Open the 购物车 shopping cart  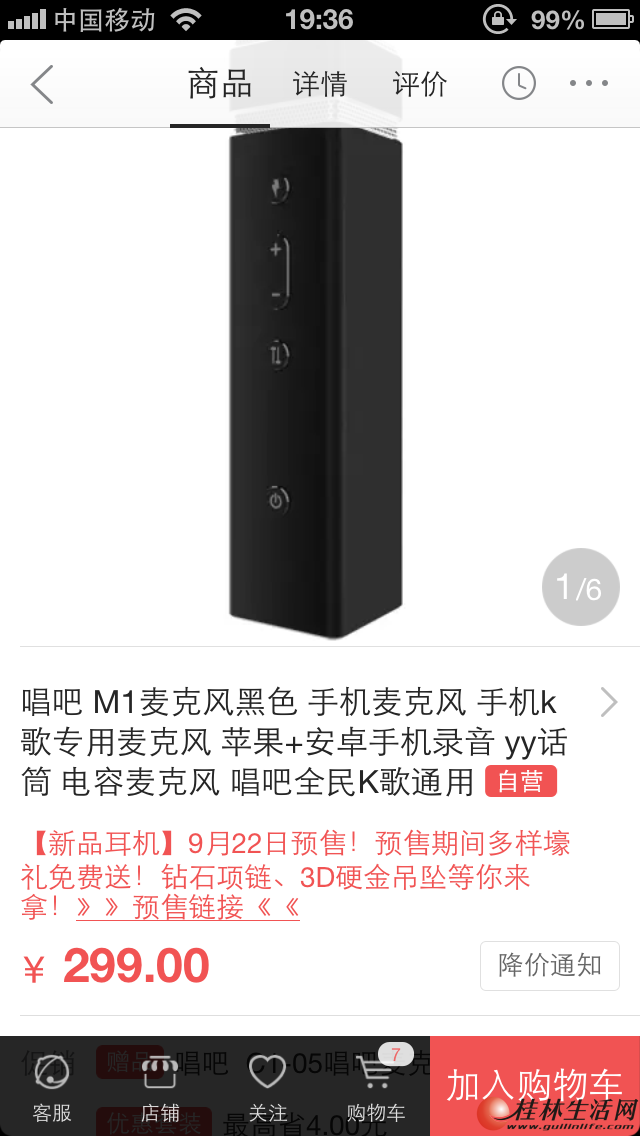(x=376, y=1087)
